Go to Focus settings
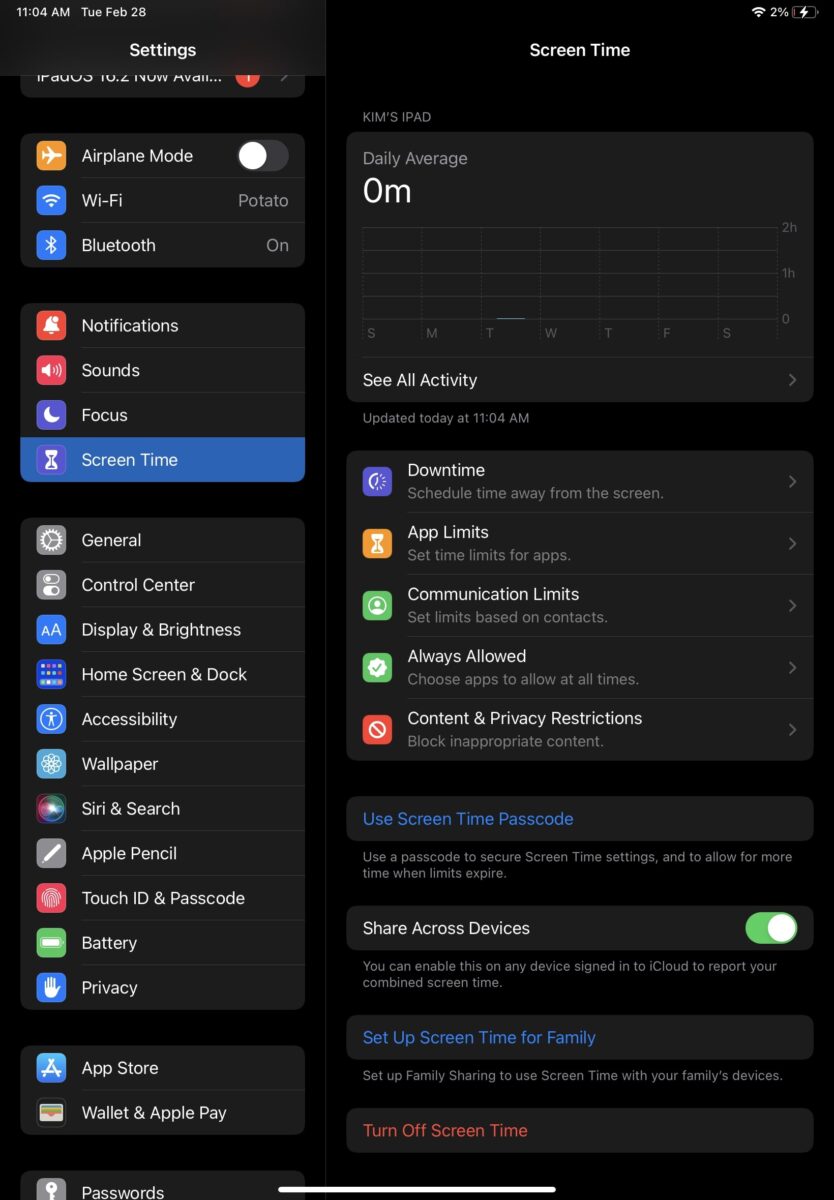834x1200 pixels. (162, 415)
